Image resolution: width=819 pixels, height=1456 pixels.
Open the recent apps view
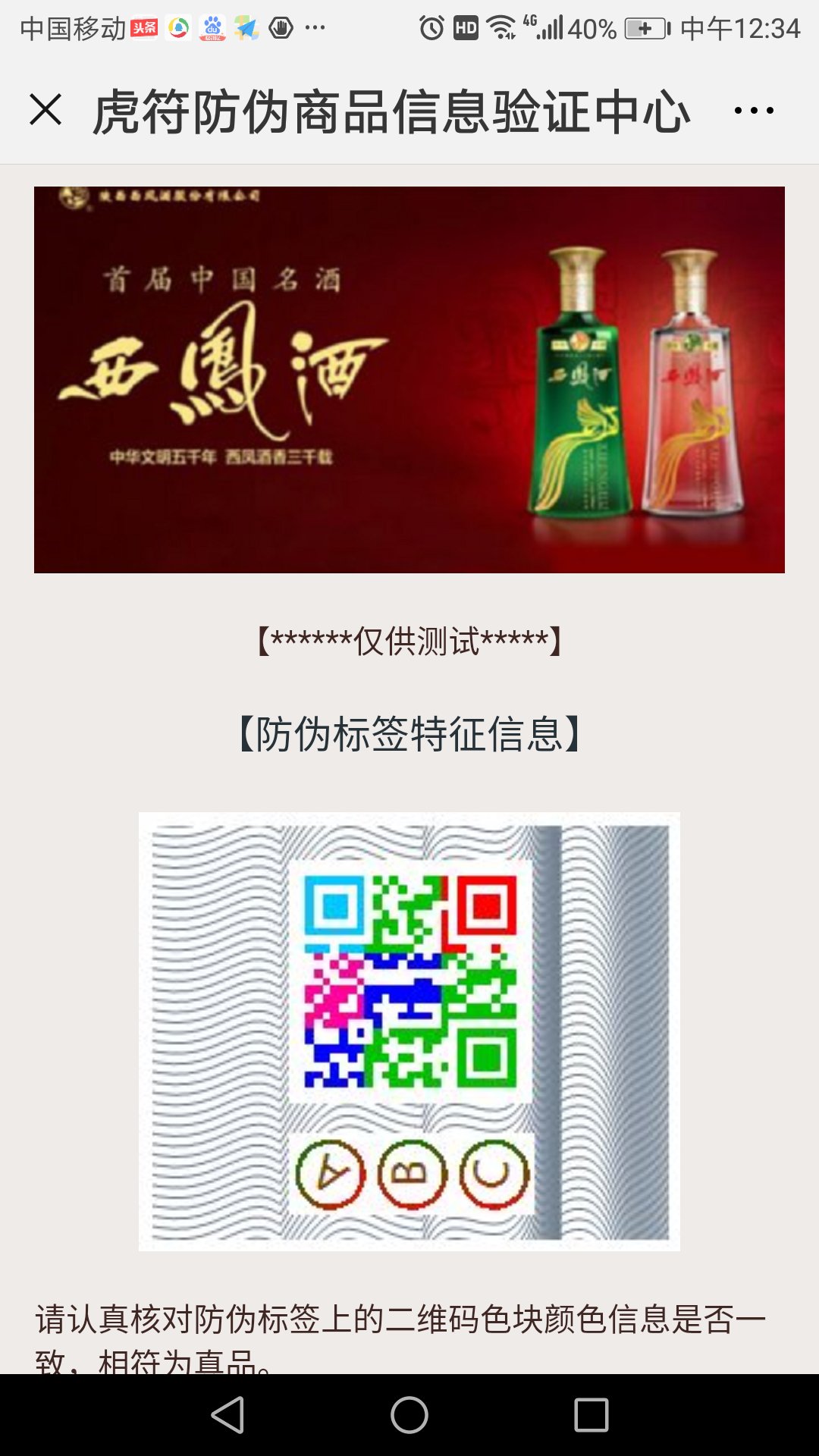pyautogui.click(x=591, y=1415)
